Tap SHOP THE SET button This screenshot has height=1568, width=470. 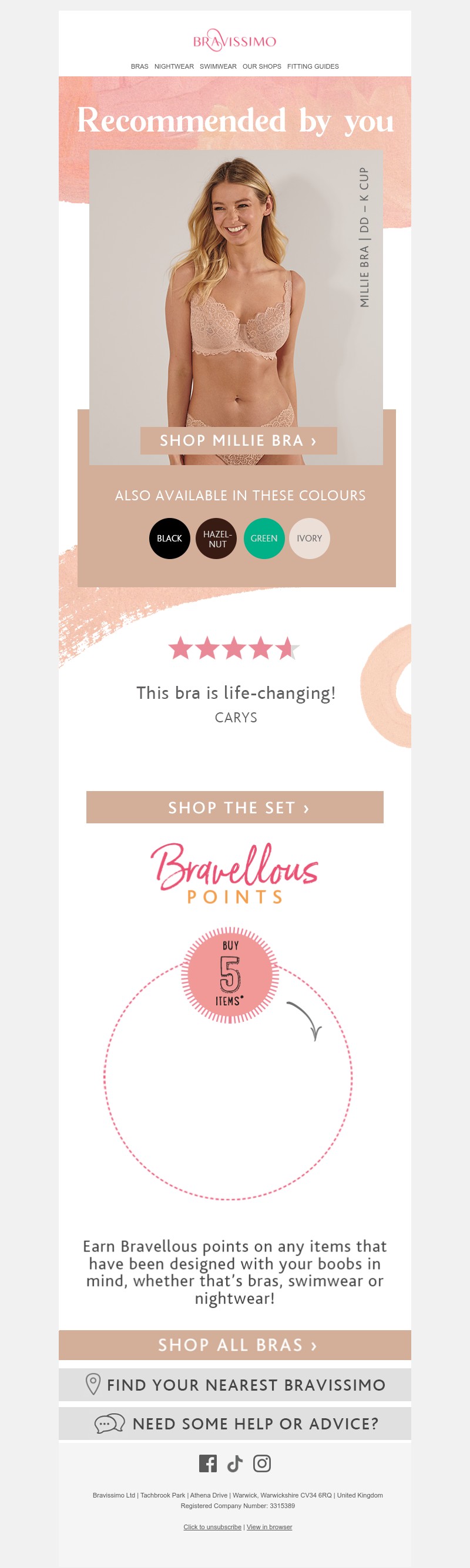[x=235, y=807]
